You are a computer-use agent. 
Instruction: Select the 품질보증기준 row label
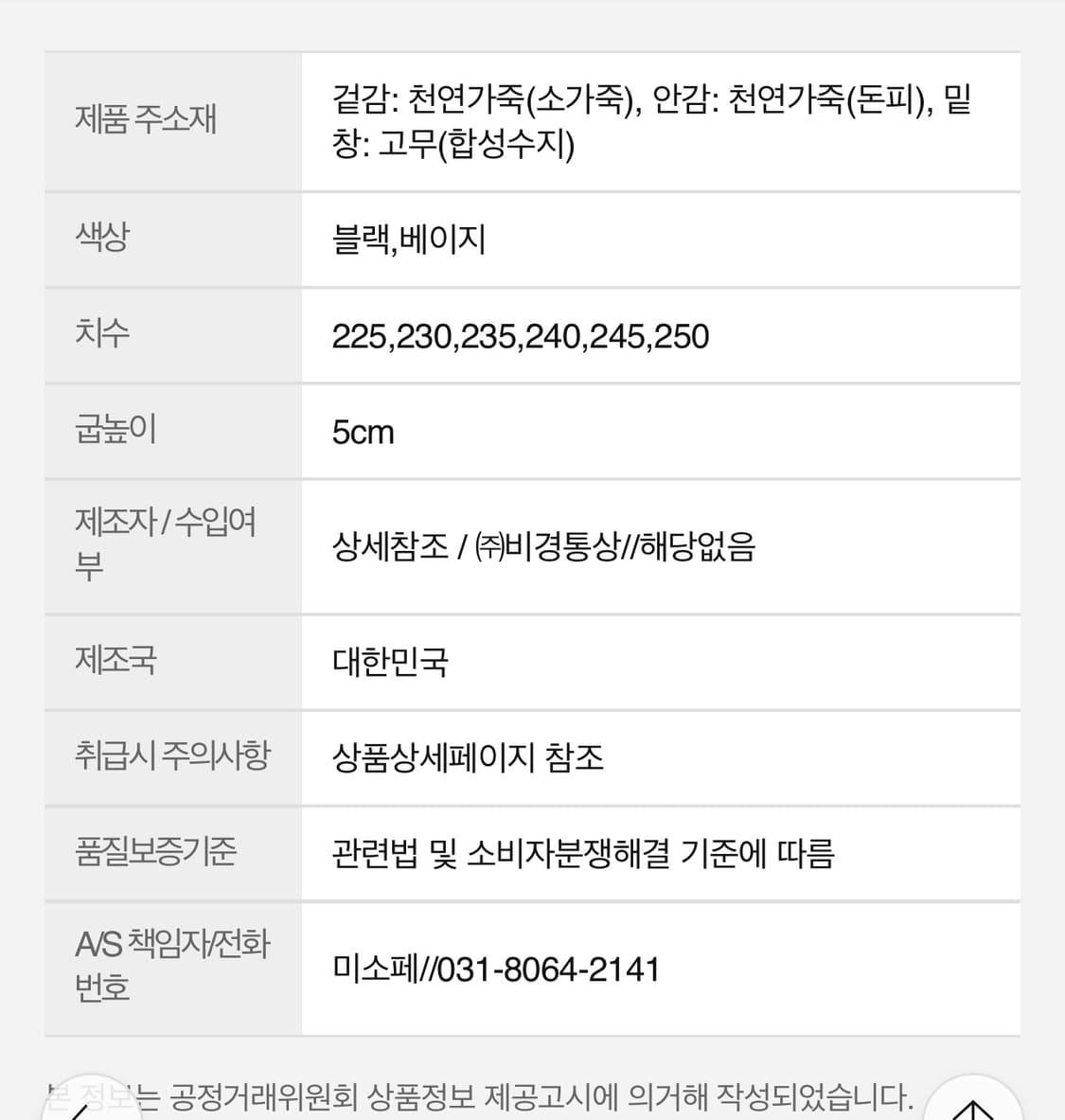point(151,853)
